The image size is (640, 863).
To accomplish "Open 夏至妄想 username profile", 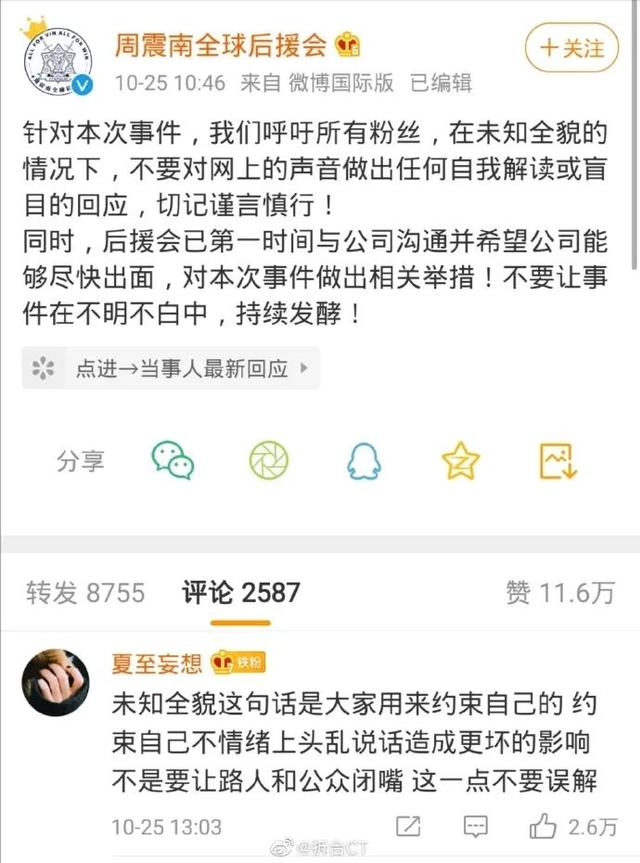I will coord(156,662).
